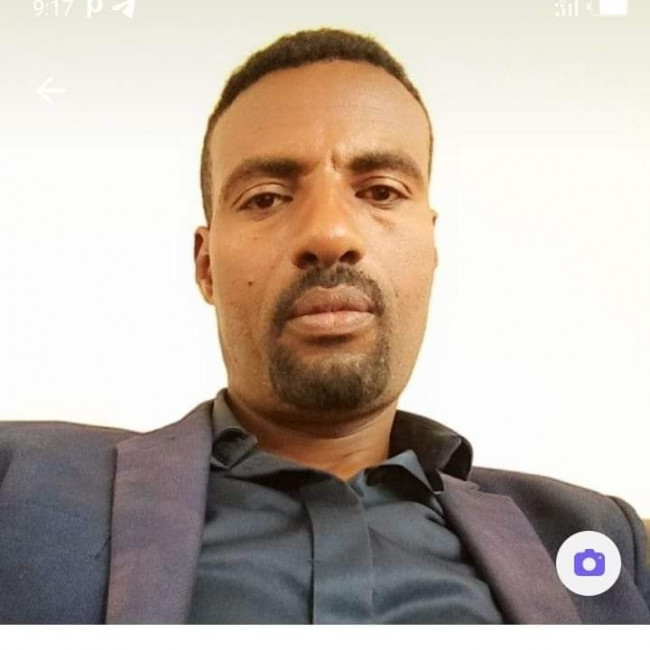
Task: Tap the camera button to change photo
Action: pyautogui.click(x=588, y=563)
